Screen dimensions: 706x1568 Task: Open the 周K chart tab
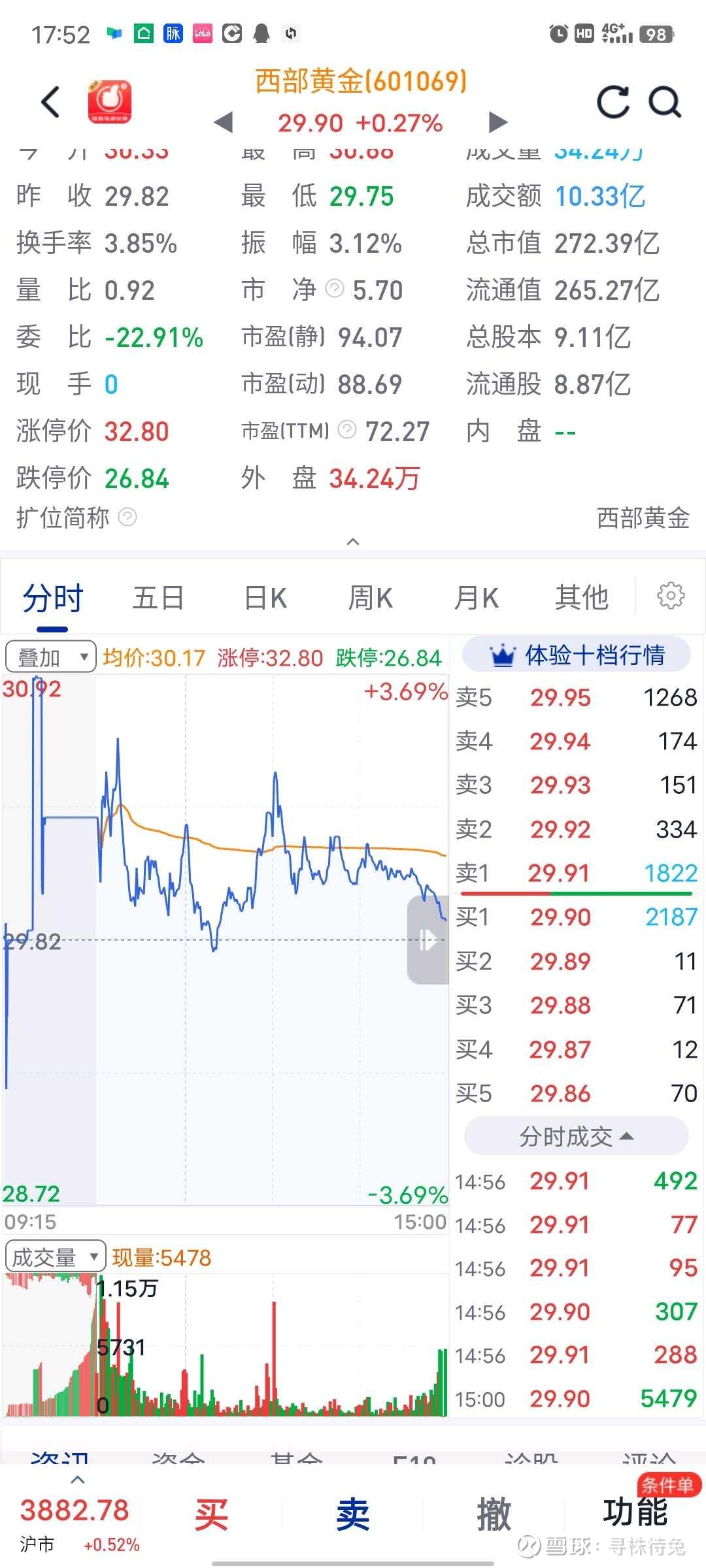(x=371, y=598)
